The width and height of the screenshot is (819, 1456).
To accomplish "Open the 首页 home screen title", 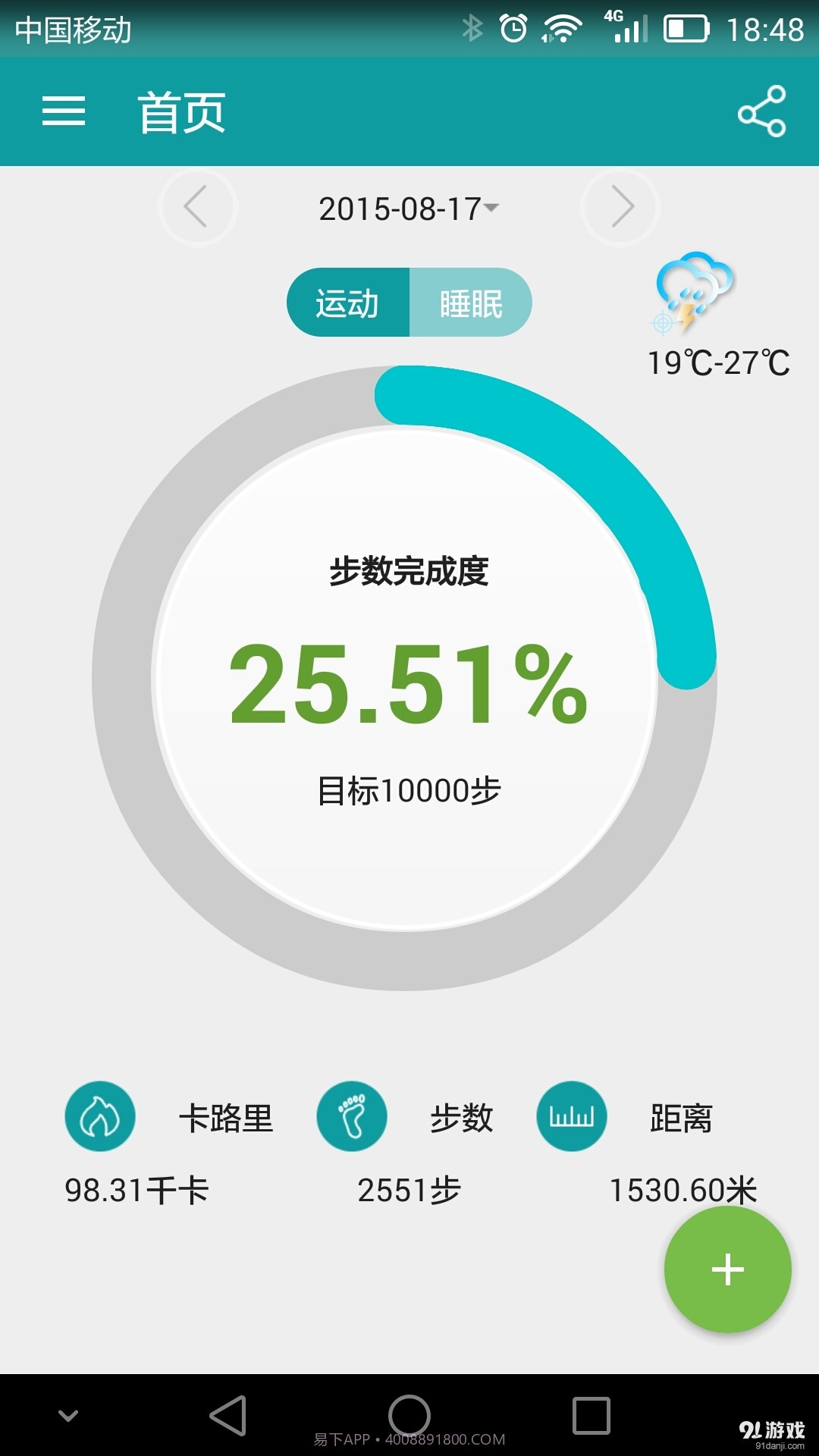I will 178,111.
